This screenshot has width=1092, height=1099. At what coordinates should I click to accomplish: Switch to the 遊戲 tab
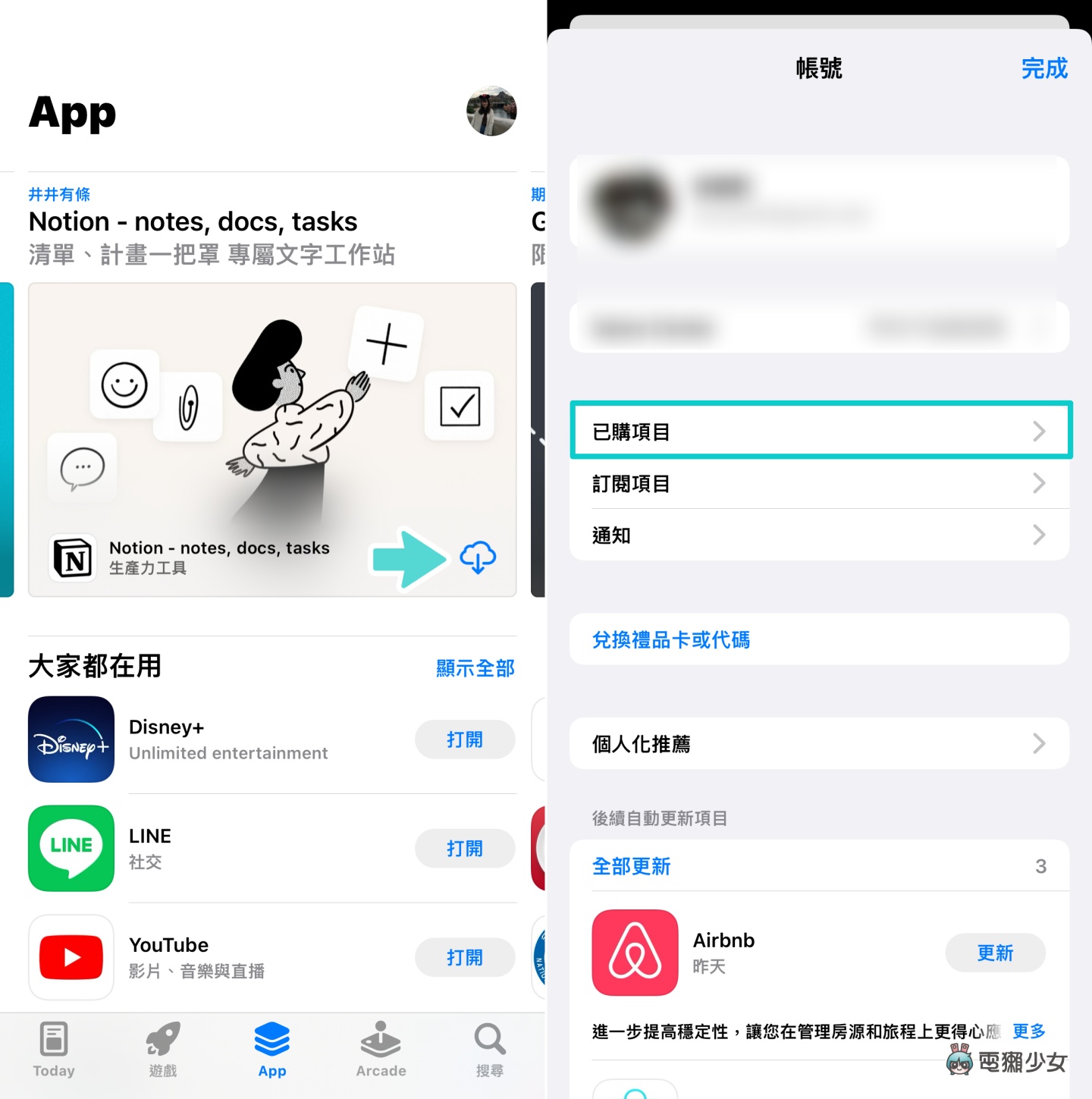pyautogui.click(x=163, y=1050)
